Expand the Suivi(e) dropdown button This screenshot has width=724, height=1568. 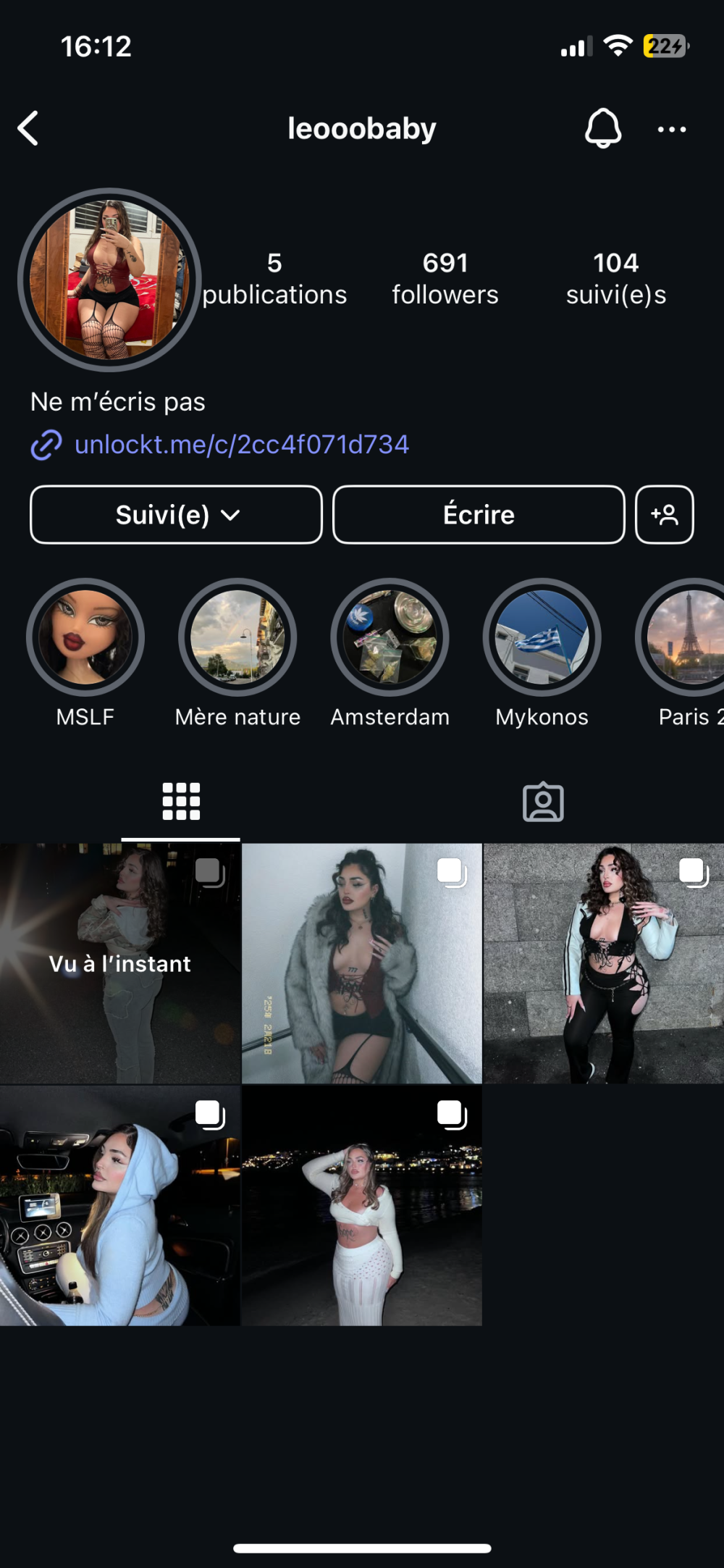(x=176, y=515)
